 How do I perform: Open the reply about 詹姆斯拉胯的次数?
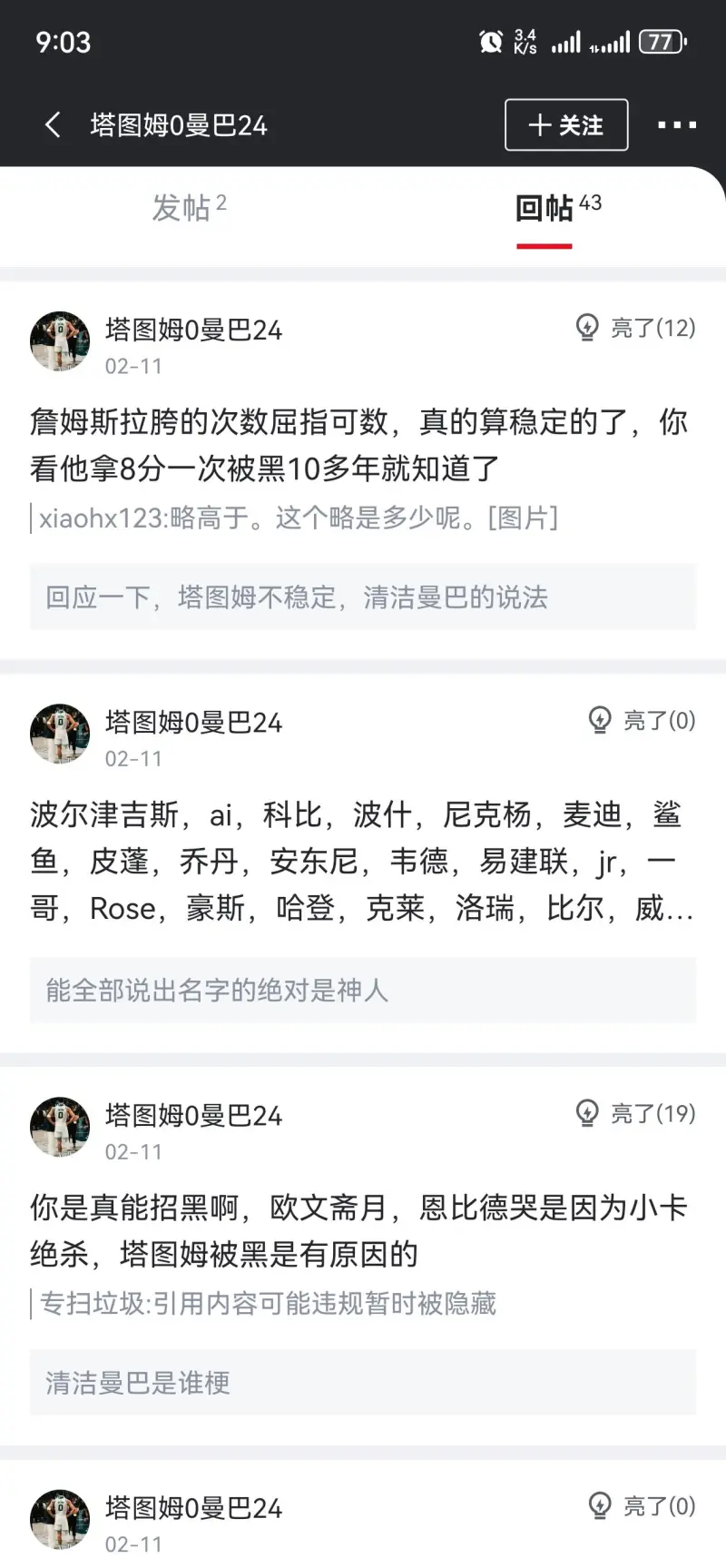[358, 445]
